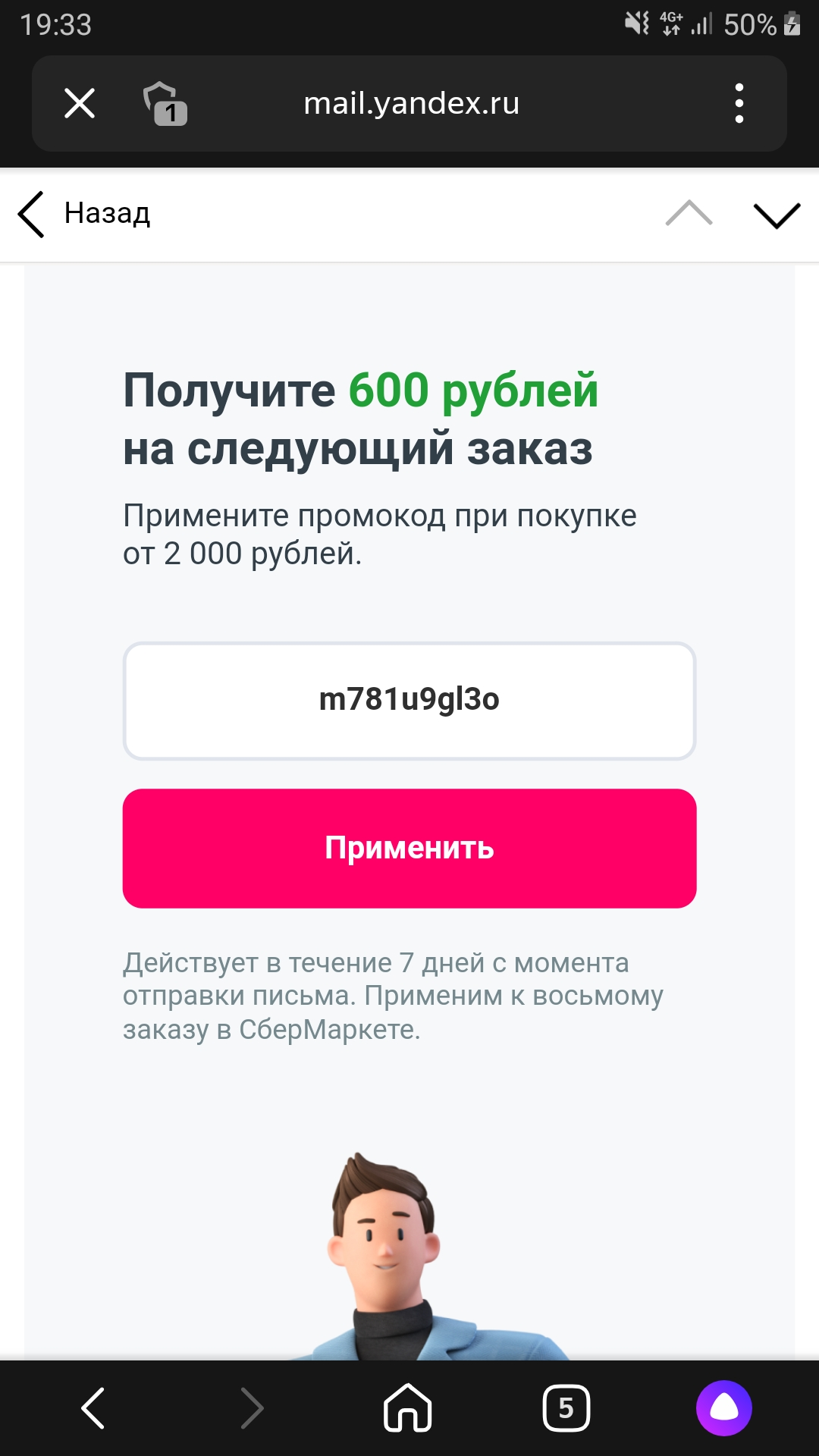819x1456 pixels.
Task: Go to next email with down arrow
Action: pyautogui.click(x=777, y=215)
